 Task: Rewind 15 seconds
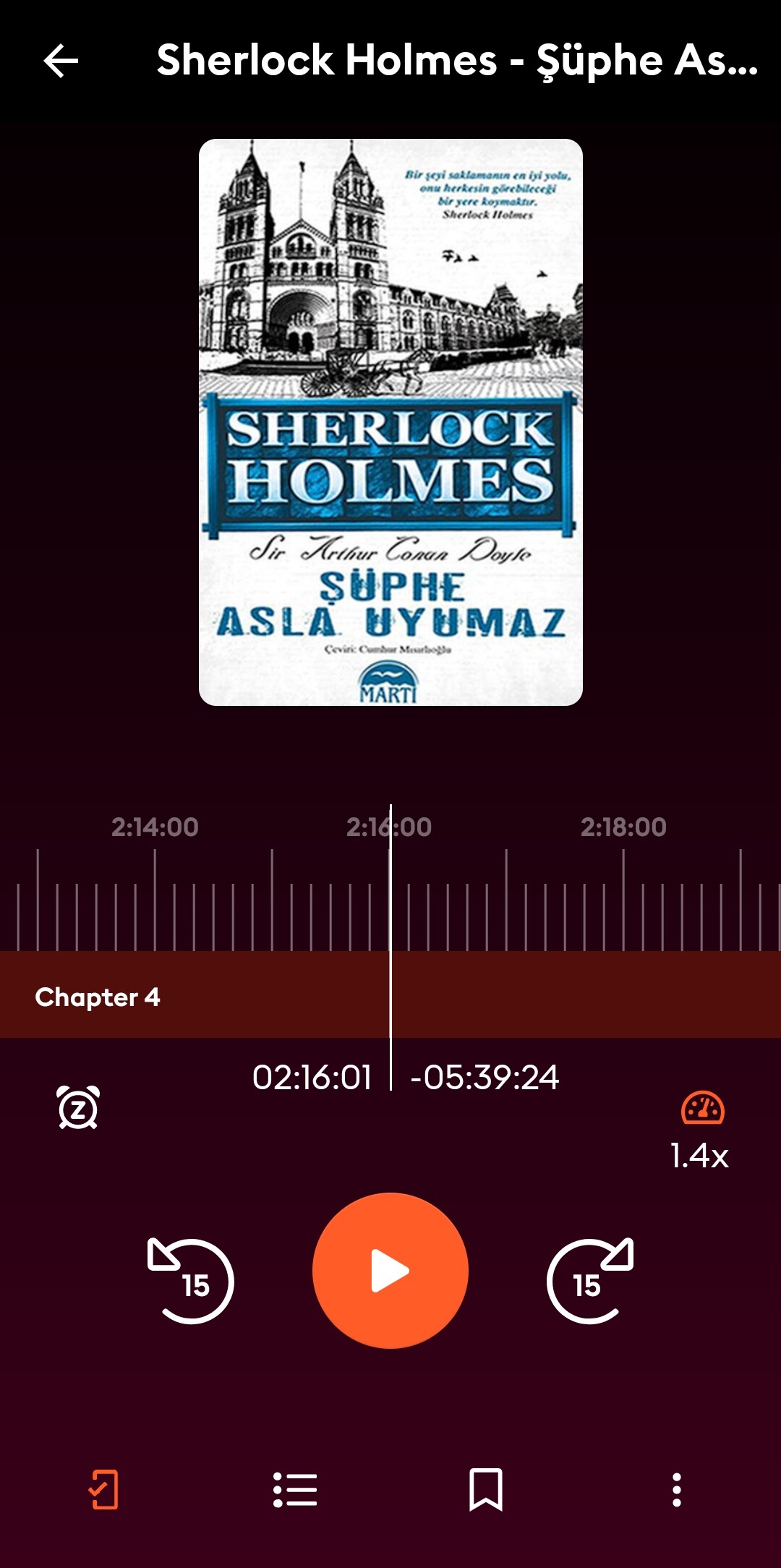(191, 1280)
